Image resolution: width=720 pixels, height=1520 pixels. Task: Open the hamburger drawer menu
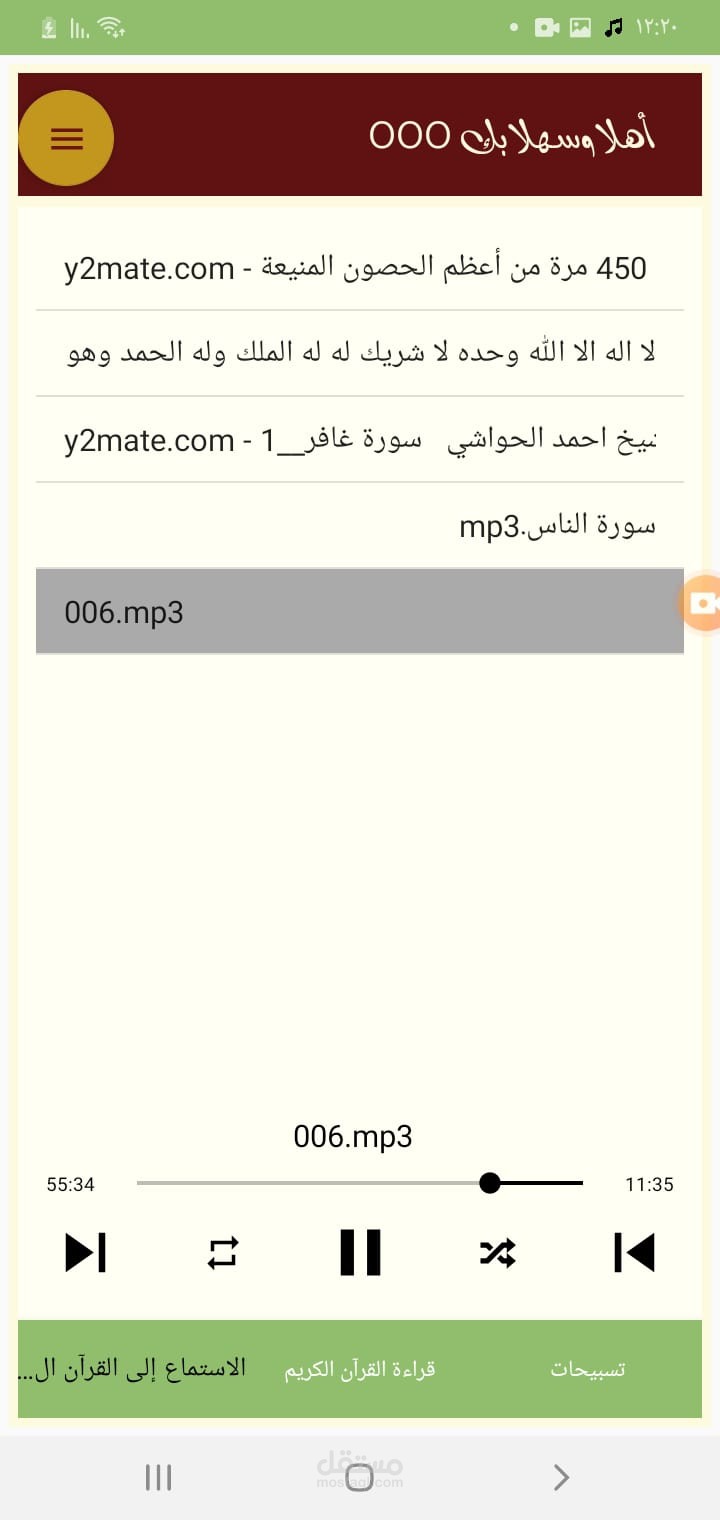coord(66,139)
